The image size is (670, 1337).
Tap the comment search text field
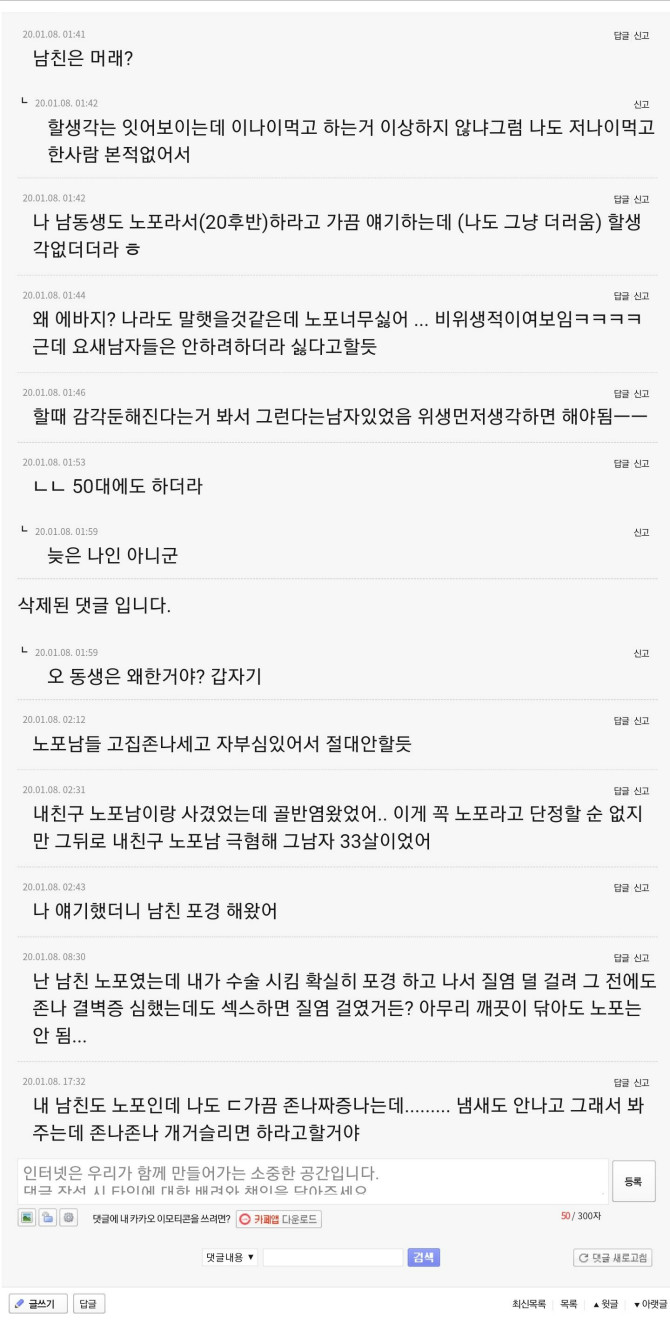click(x=333, y=1257)
